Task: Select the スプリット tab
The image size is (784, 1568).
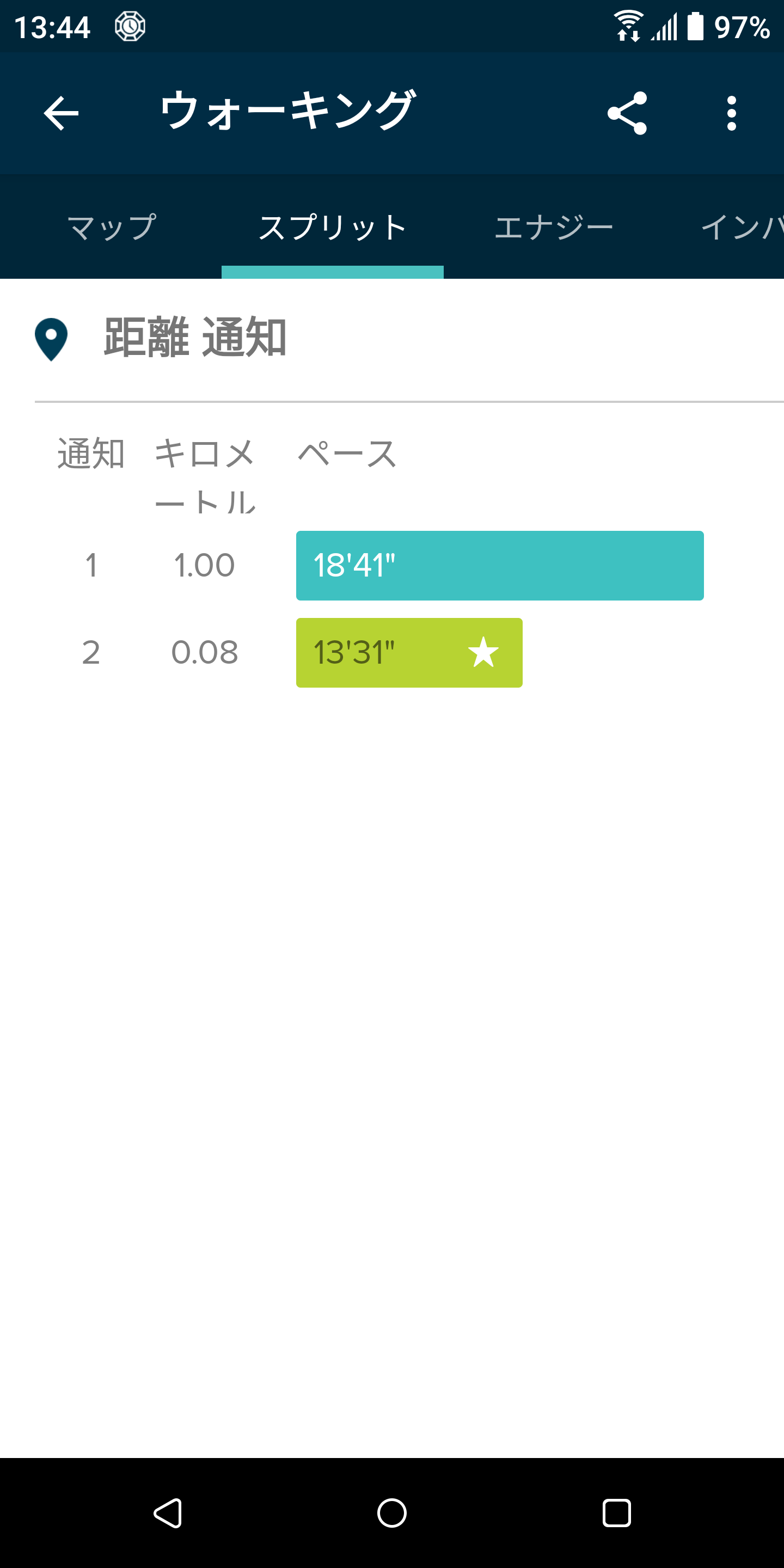Action: click(332, 228)
